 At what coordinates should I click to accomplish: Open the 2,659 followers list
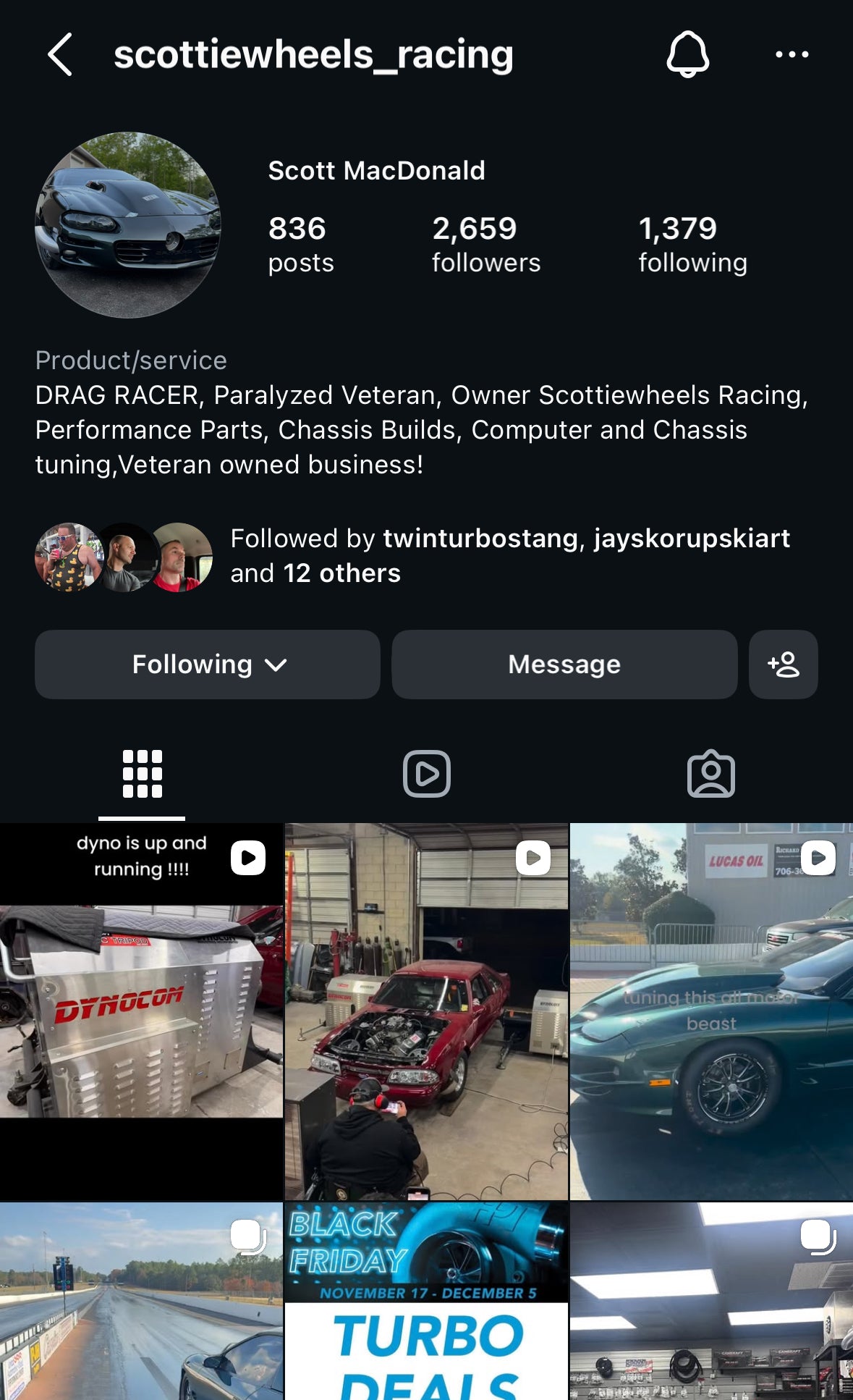485,245
